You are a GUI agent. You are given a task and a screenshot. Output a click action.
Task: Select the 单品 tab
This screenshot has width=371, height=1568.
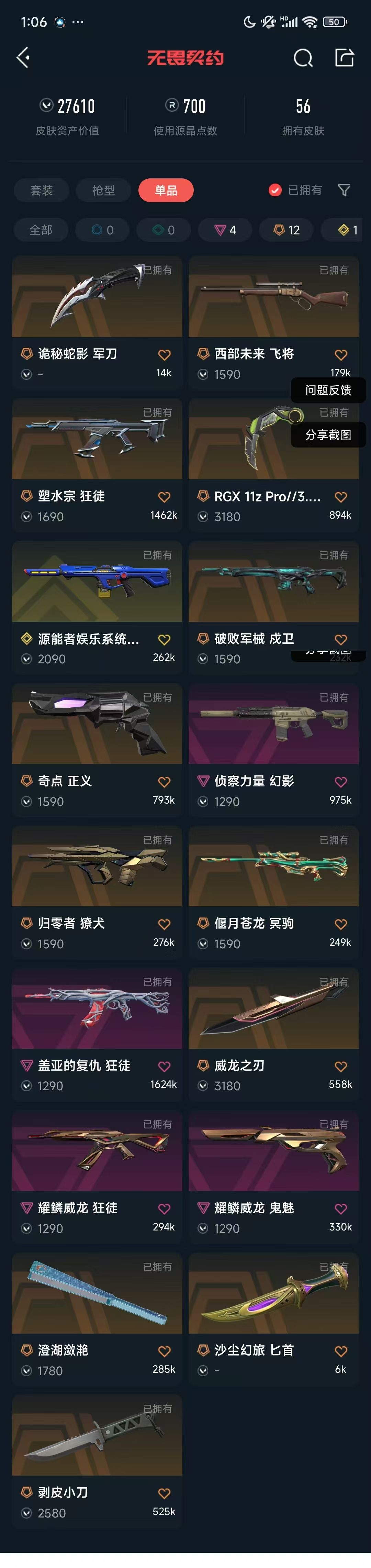[166, 190]
